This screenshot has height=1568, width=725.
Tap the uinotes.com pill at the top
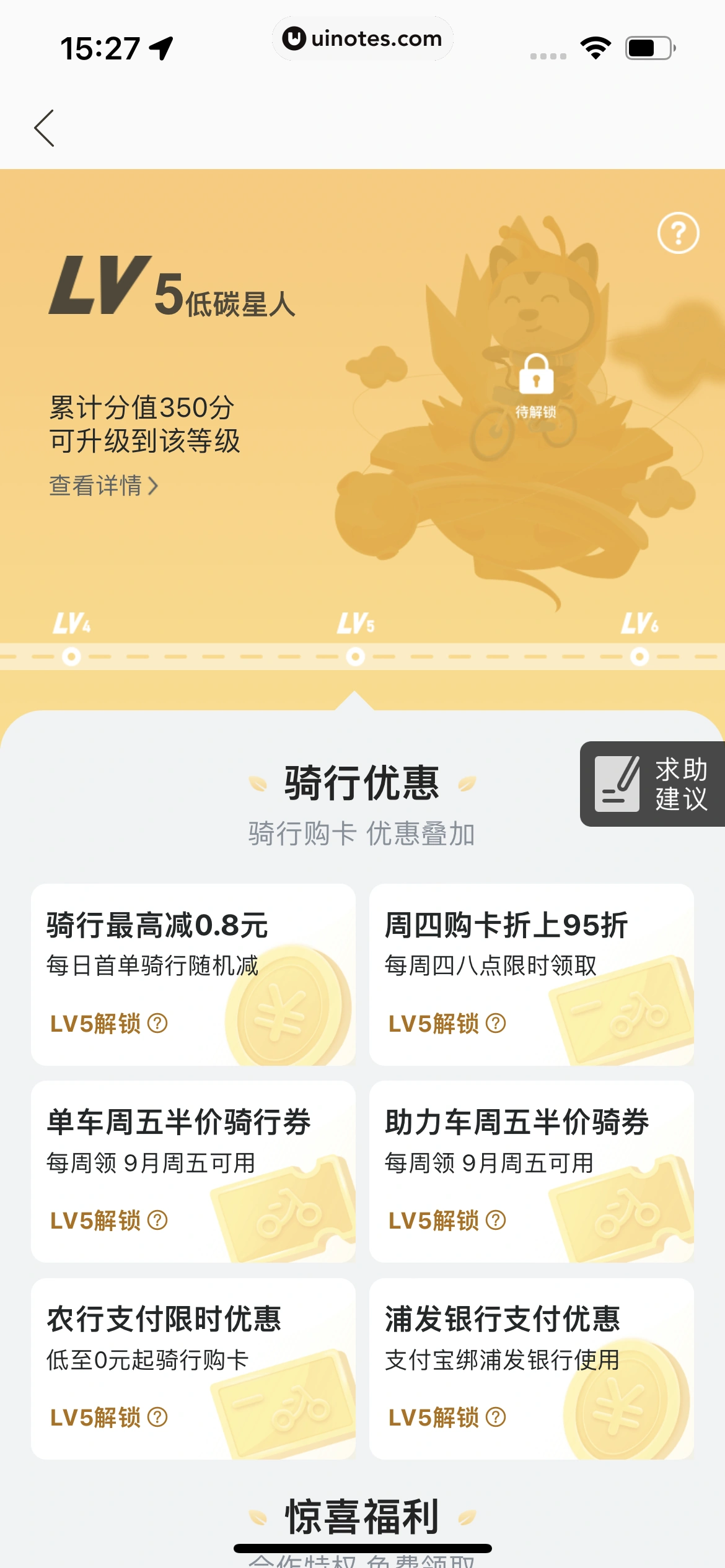tap(362, 38)
